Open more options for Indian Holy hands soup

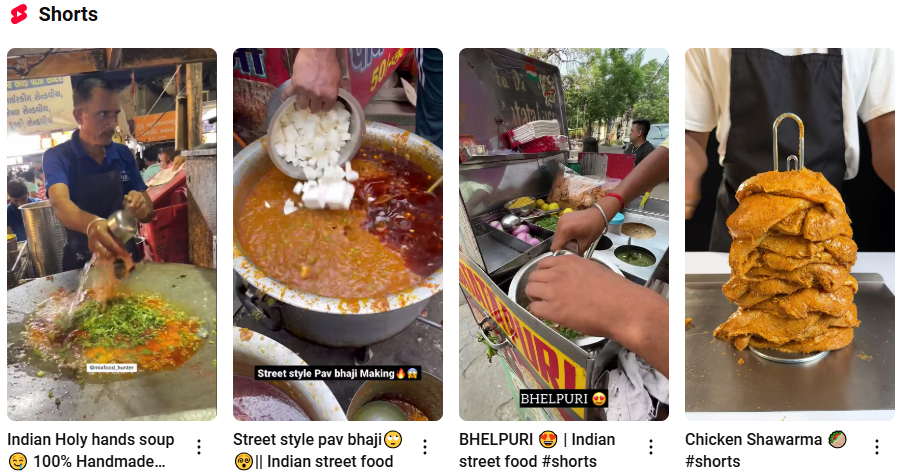click(199, 447)
